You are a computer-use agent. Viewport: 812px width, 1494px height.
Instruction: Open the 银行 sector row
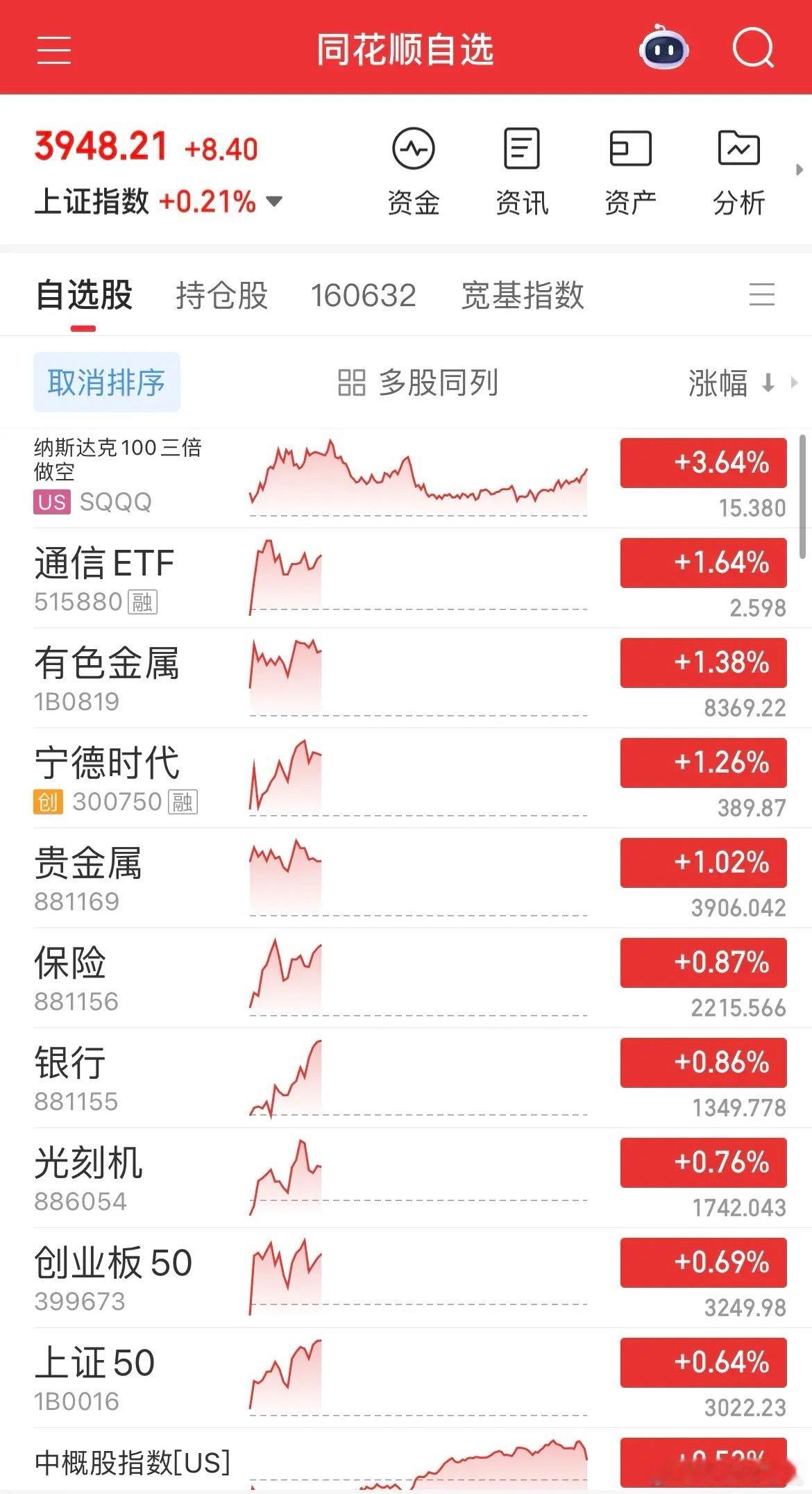coord(406,1078)
